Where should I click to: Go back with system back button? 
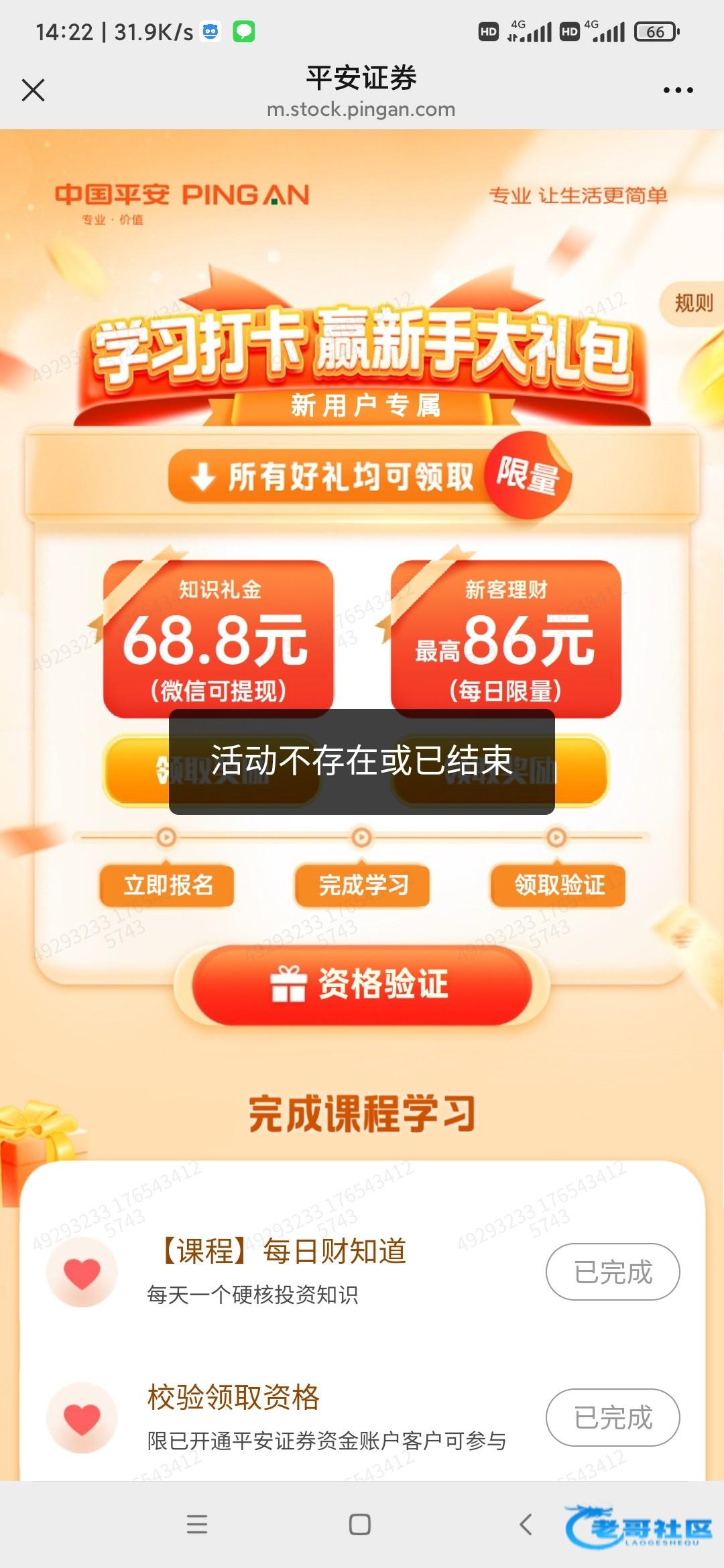[x=526, y=1524]
